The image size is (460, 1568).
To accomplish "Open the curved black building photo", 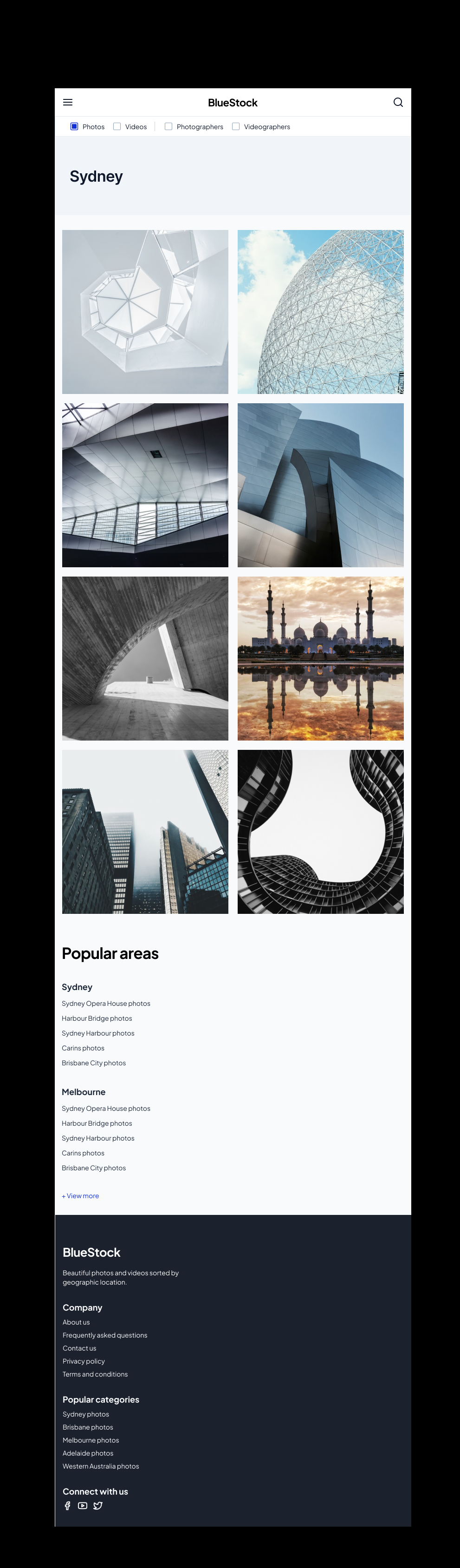I will [x=320, y=832].
